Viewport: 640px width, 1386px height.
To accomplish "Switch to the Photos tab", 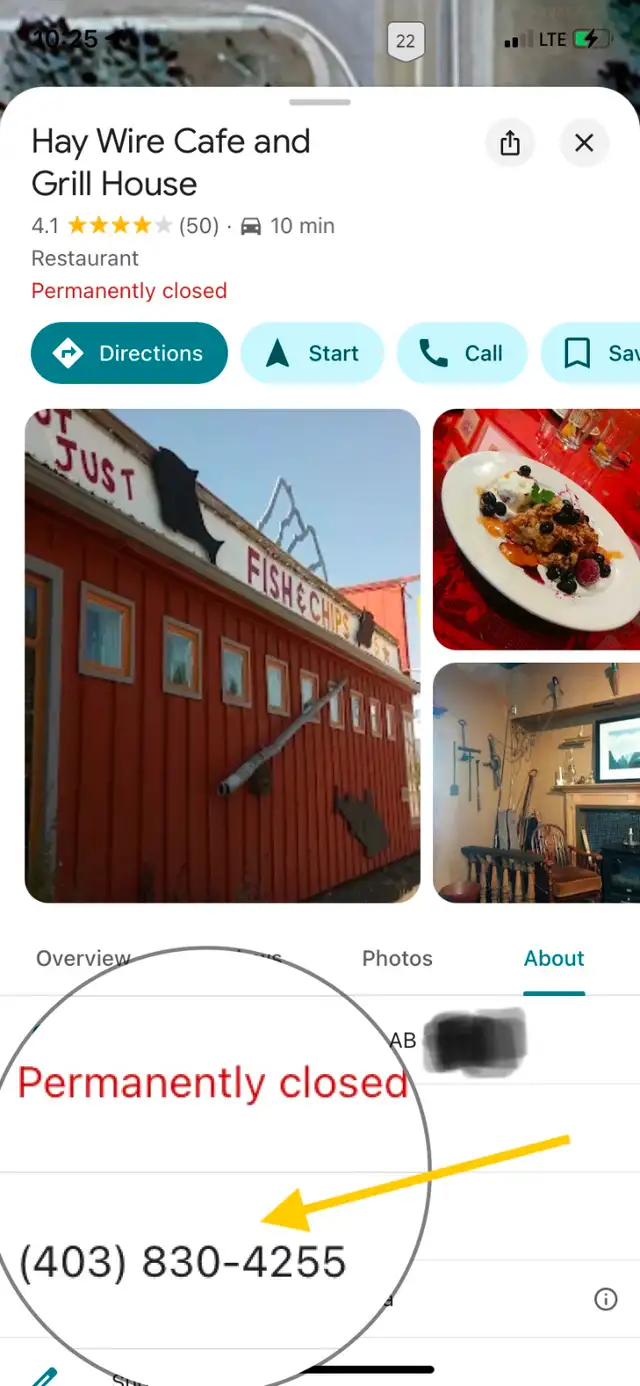I will (397, 958).
